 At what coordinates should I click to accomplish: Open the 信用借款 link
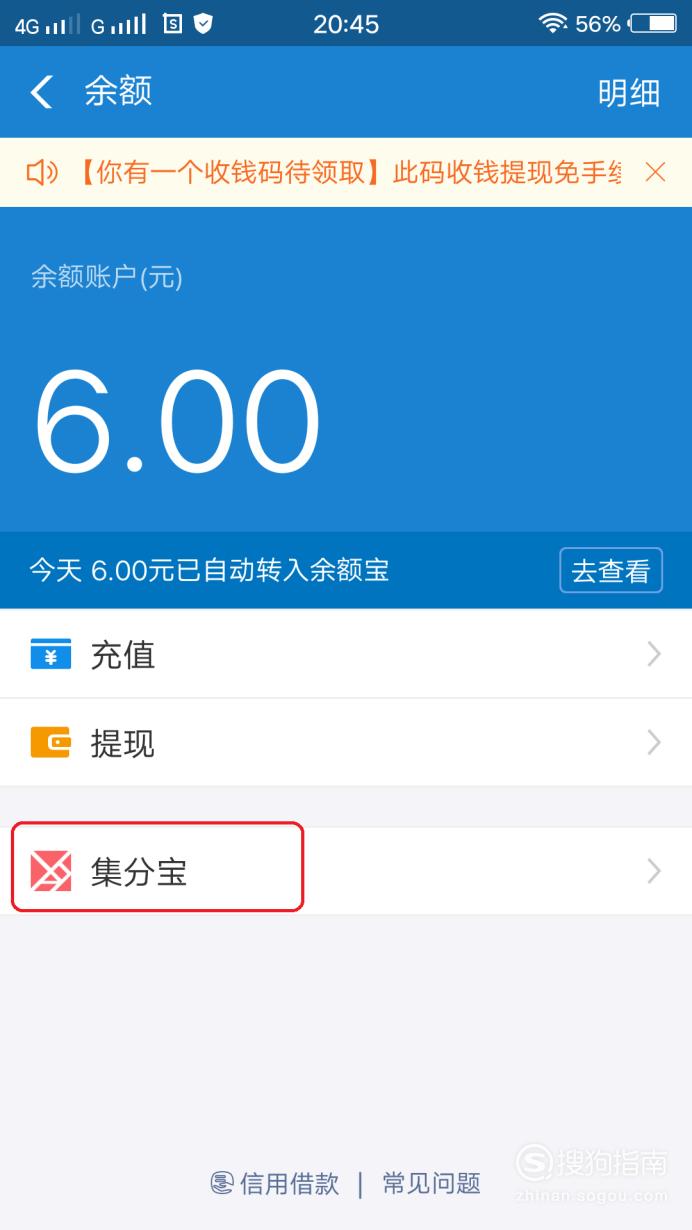coord(275,1184)
